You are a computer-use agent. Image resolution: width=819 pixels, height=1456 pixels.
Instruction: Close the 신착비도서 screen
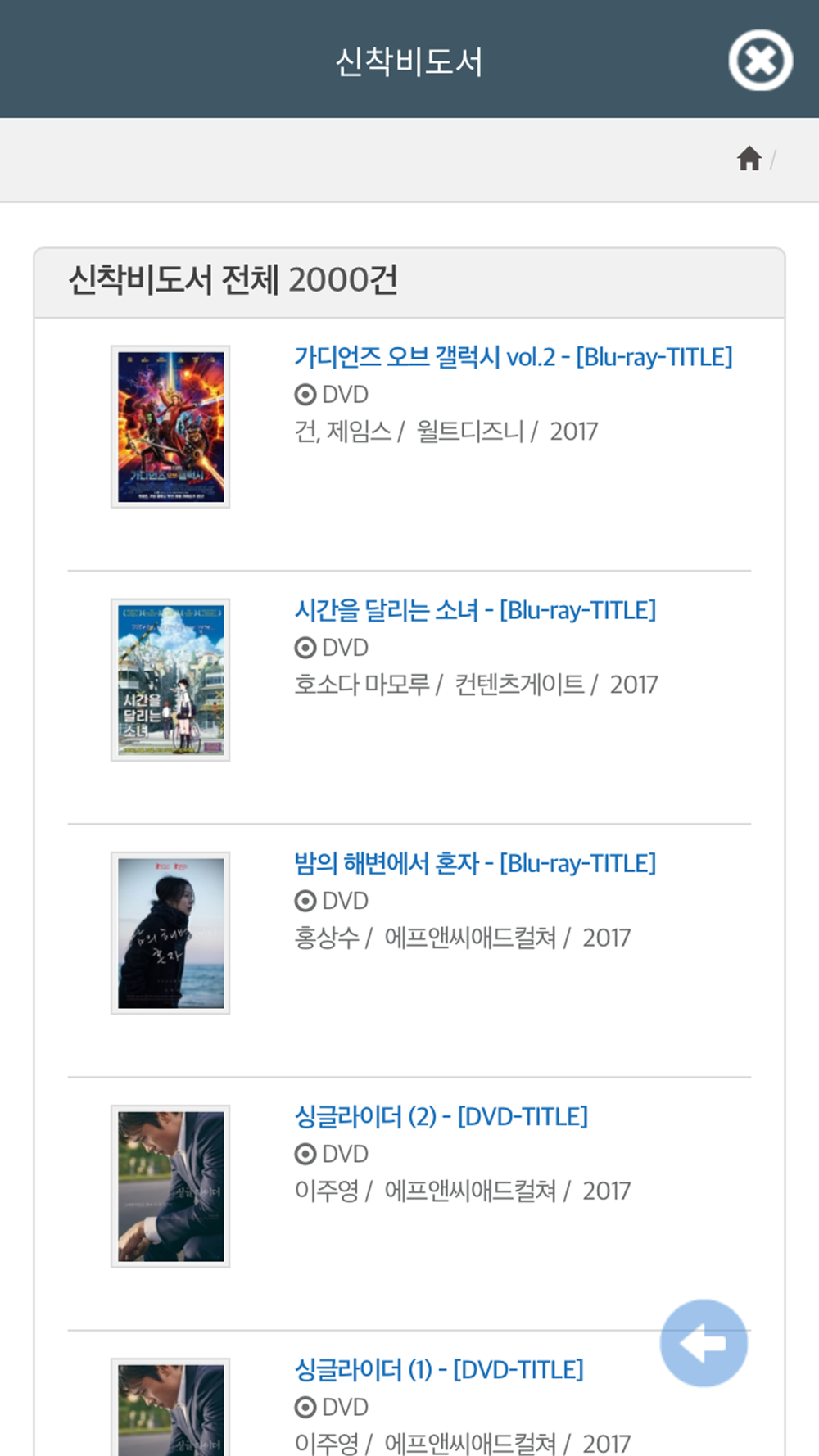pos(760,60)
